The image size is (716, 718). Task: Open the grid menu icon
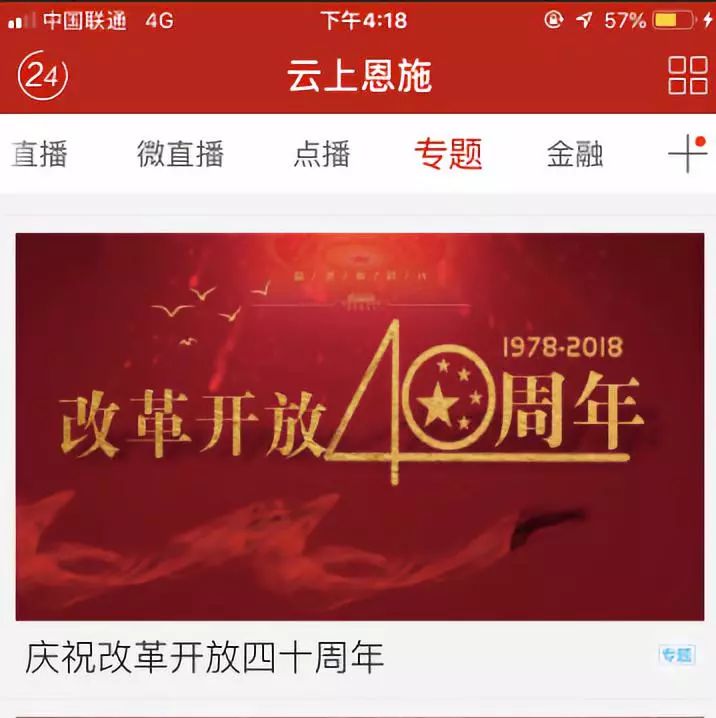coord(687,75)
